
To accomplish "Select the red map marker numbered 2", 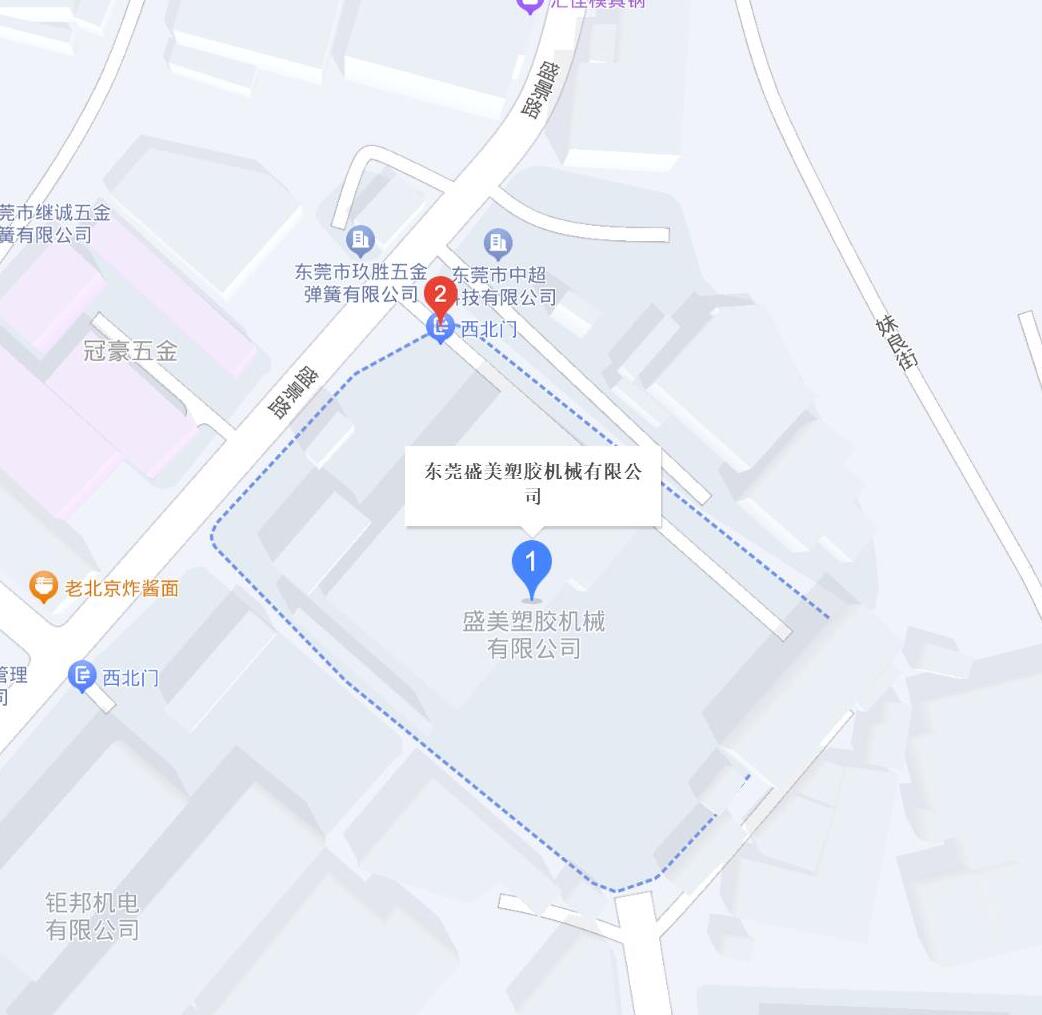I will pyautogui.click(x=440, y=295).
